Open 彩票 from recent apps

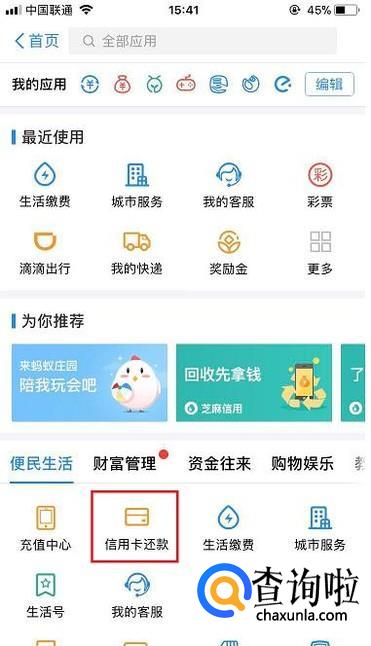click(320, 185)
